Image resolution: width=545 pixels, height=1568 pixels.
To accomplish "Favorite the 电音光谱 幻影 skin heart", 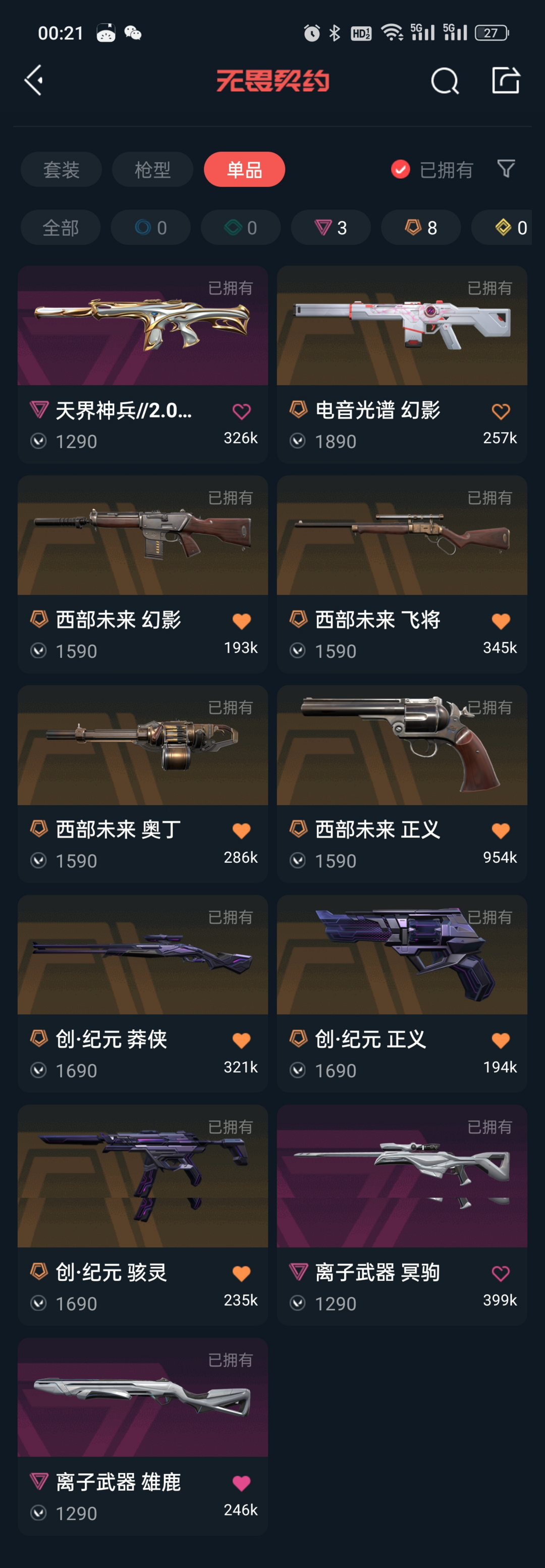I will pyautogui.click(x=500, y=411).
